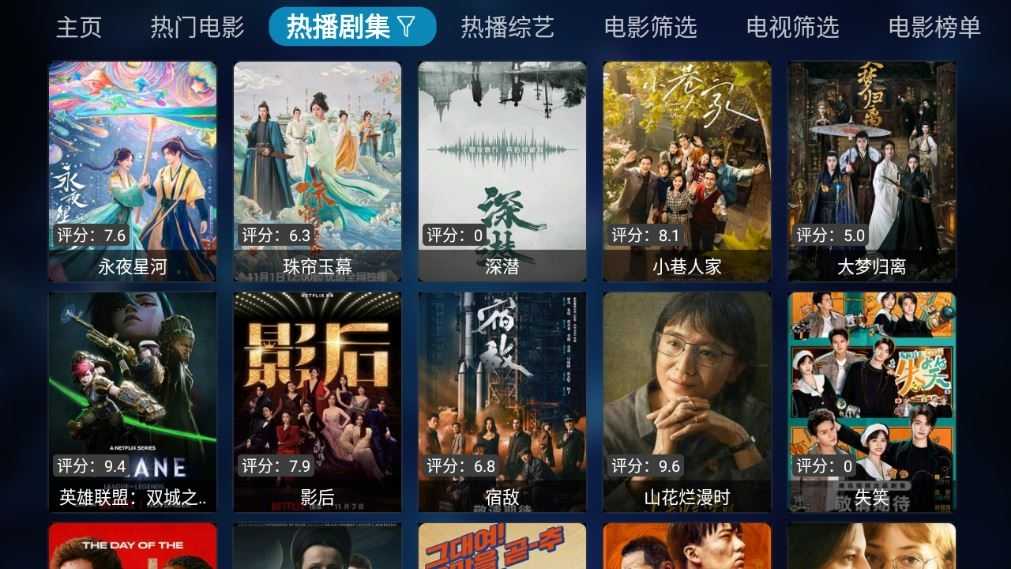
Task: Open the 失笑 series card
Action: (872, 401)
